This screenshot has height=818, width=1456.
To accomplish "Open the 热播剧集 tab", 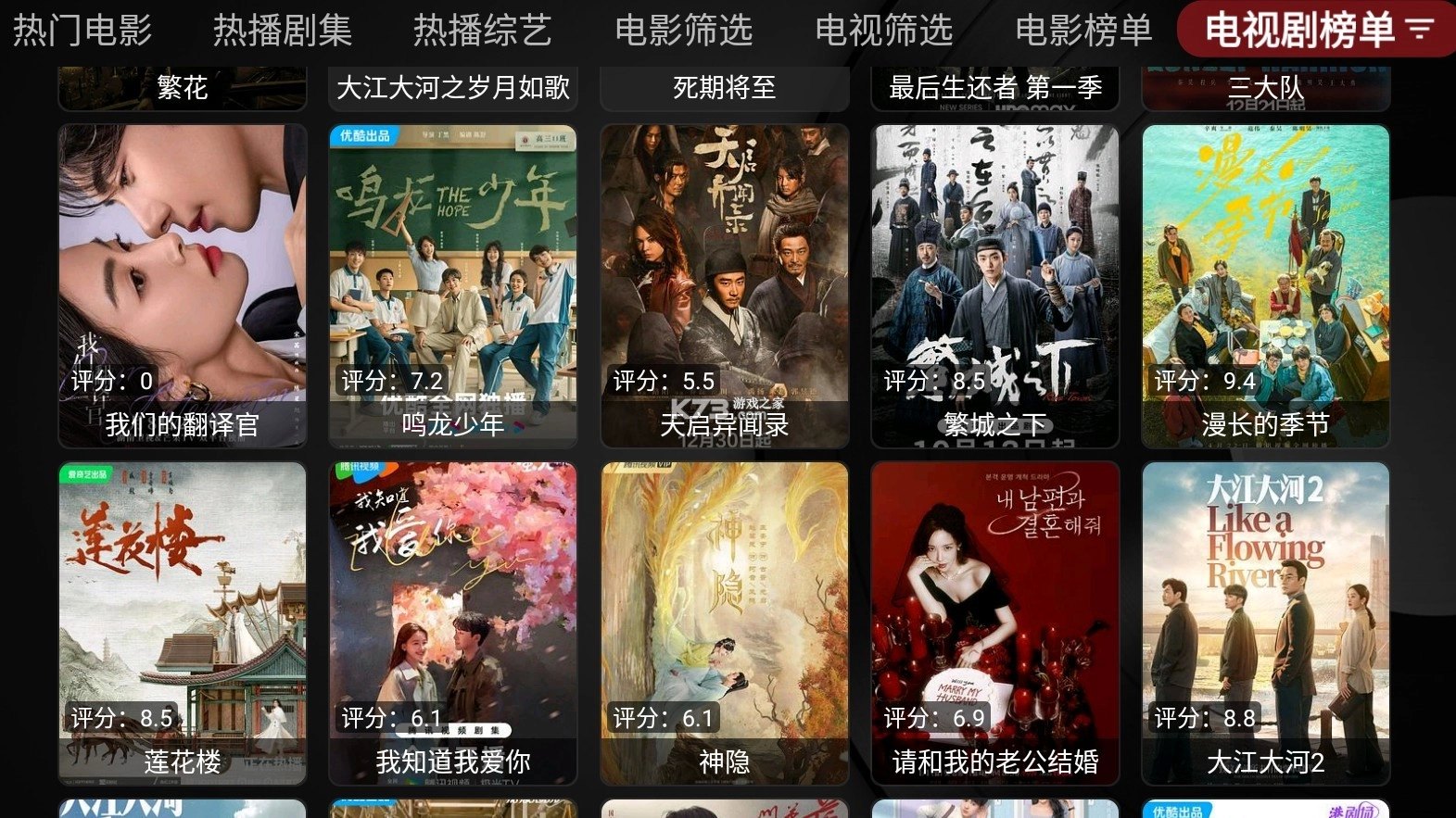I will (283, 31).
